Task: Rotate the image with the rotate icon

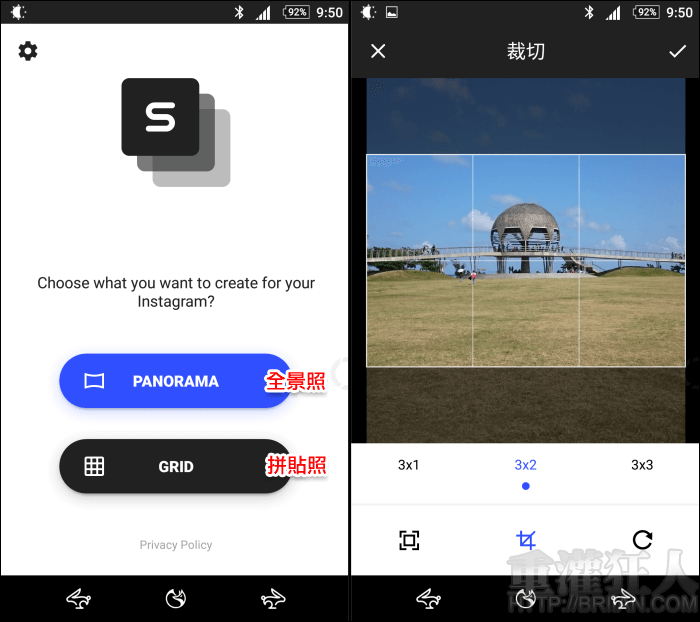Action: (x=642, y=541)
